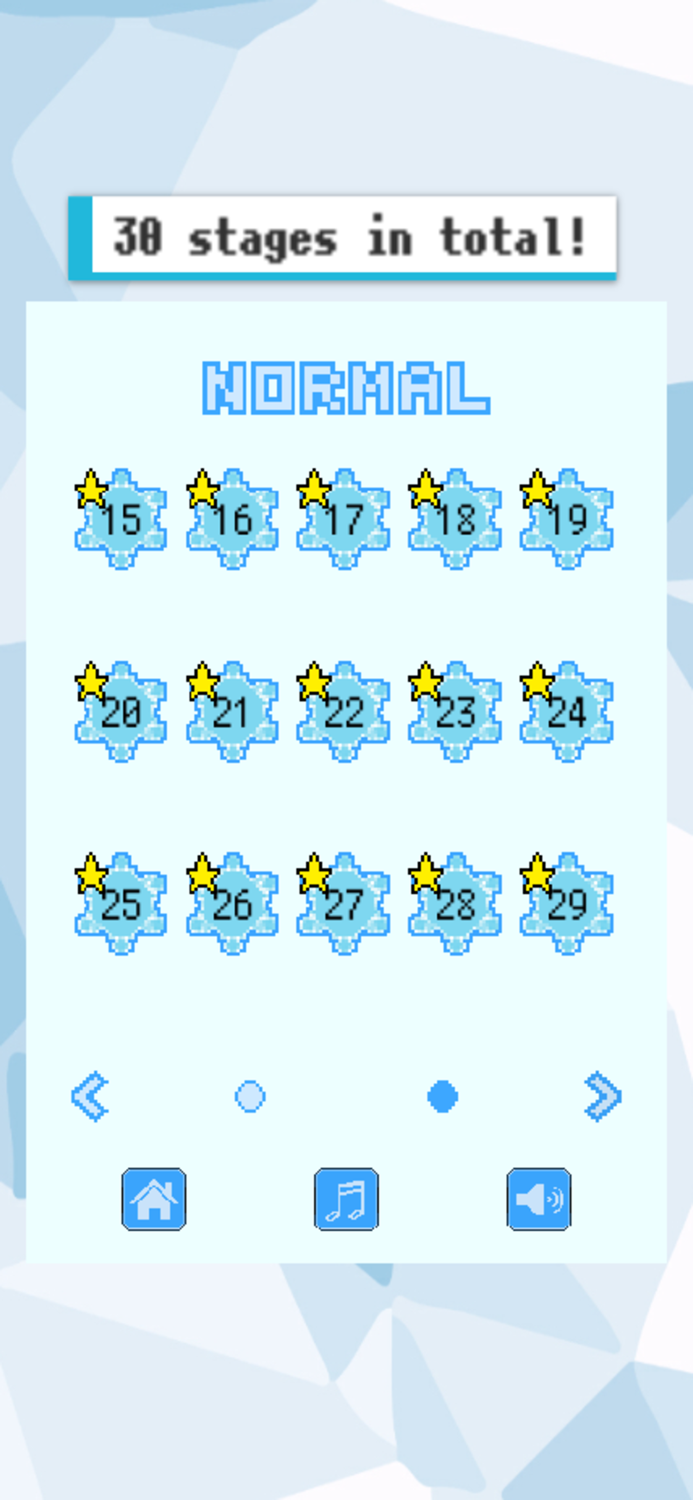
Task: Launch stage 24
Action: coord(566,711)
